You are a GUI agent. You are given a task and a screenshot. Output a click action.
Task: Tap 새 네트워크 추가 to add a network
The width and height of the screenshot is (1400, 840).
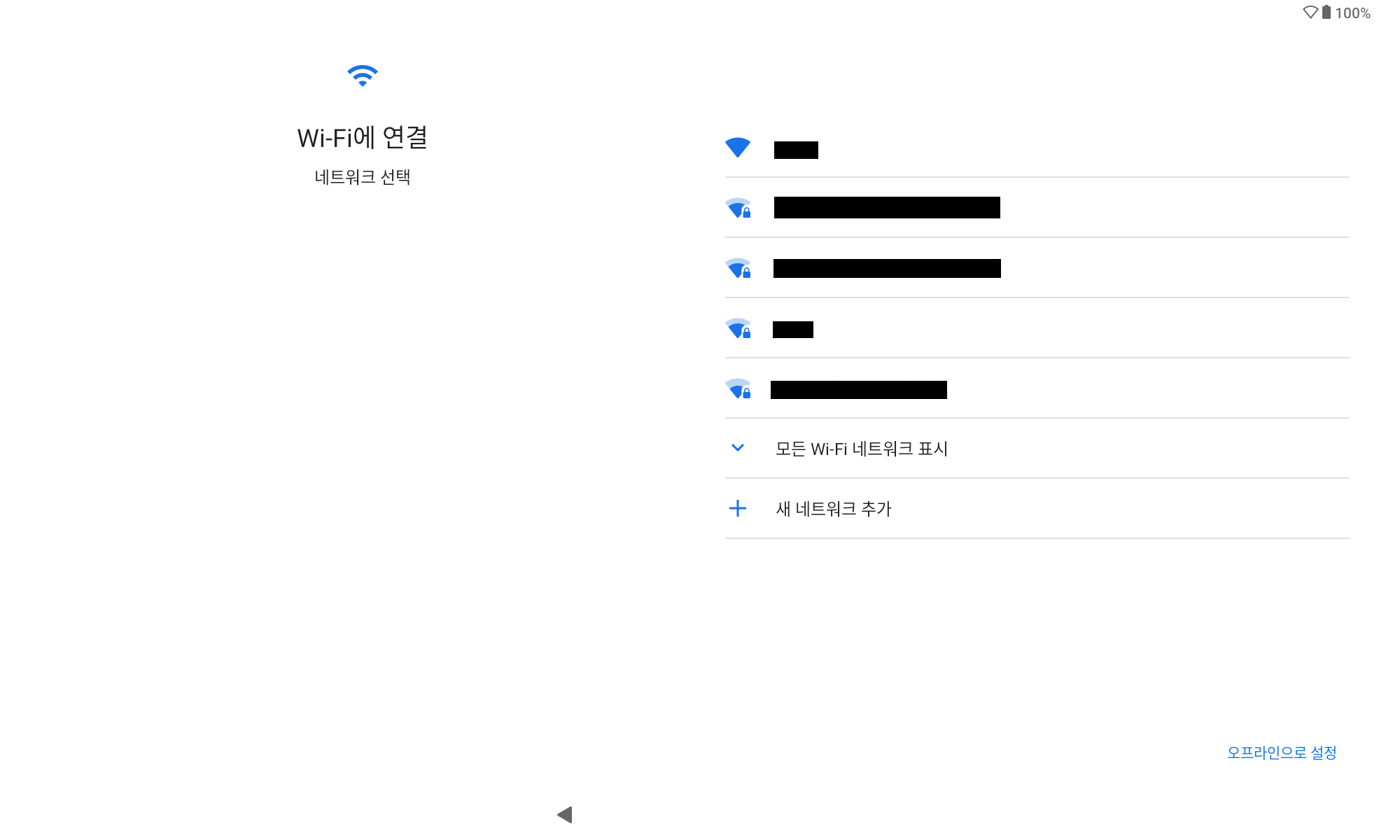pyautogui.click(x=833, y=509)
